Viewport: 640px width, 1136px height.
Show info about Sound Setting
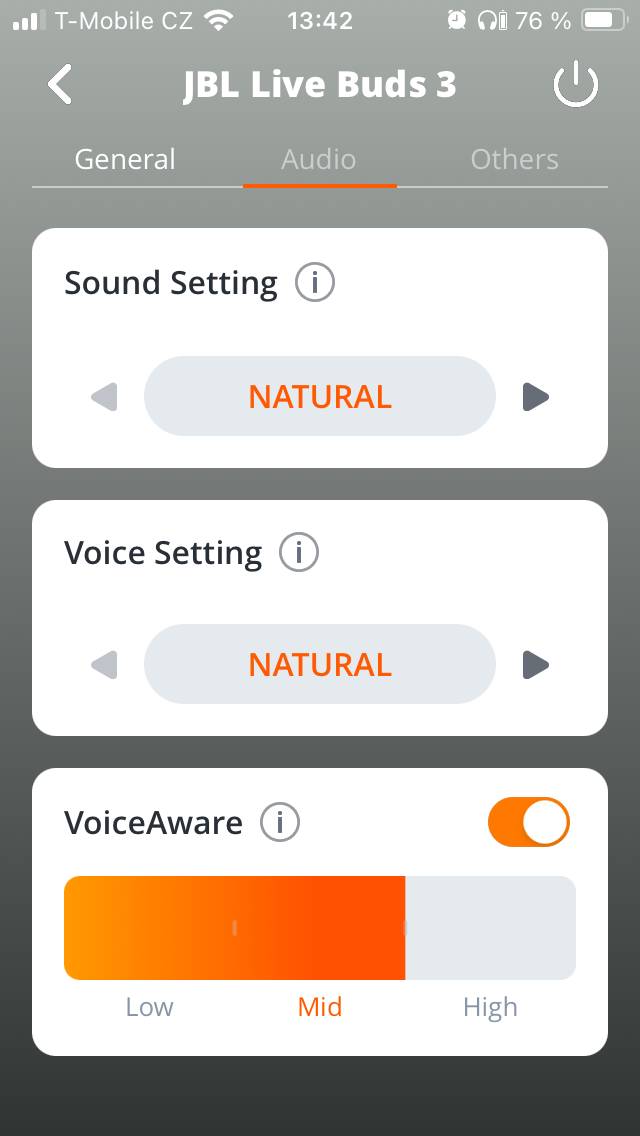click(x=315, y=283)
